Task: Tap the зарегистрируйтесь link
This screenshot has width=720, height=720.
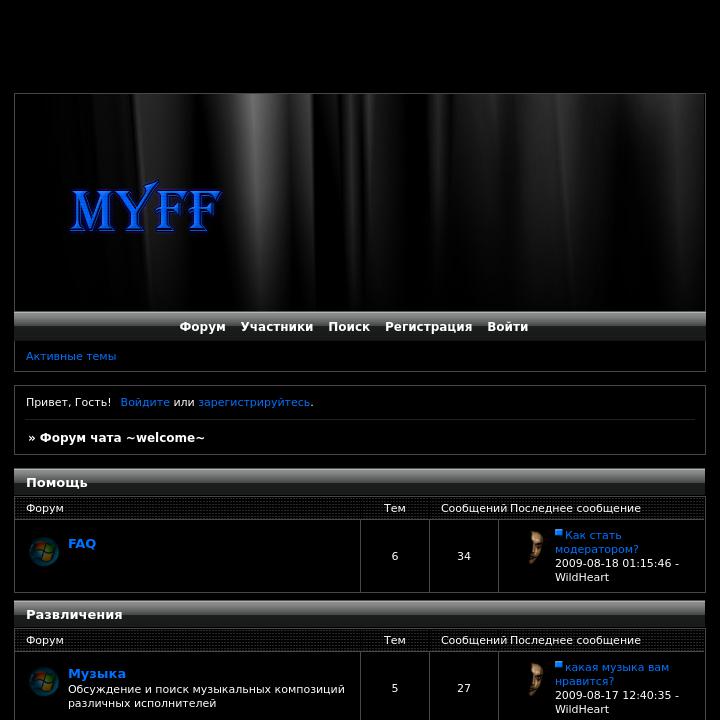Action: (x=254, y=402)
